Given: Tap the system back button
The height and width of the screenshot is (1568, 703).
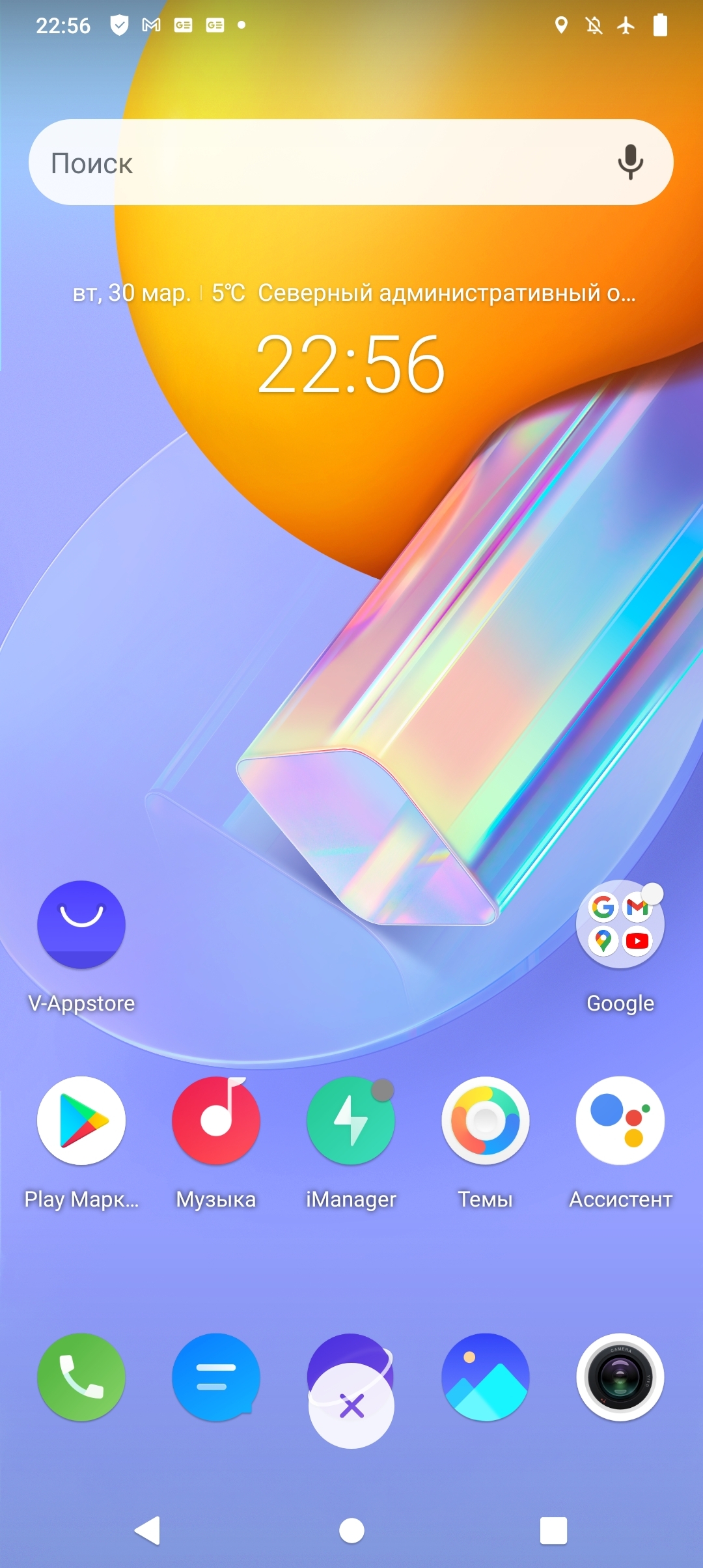Looking at the screenshot, I should coord(148,1530).
